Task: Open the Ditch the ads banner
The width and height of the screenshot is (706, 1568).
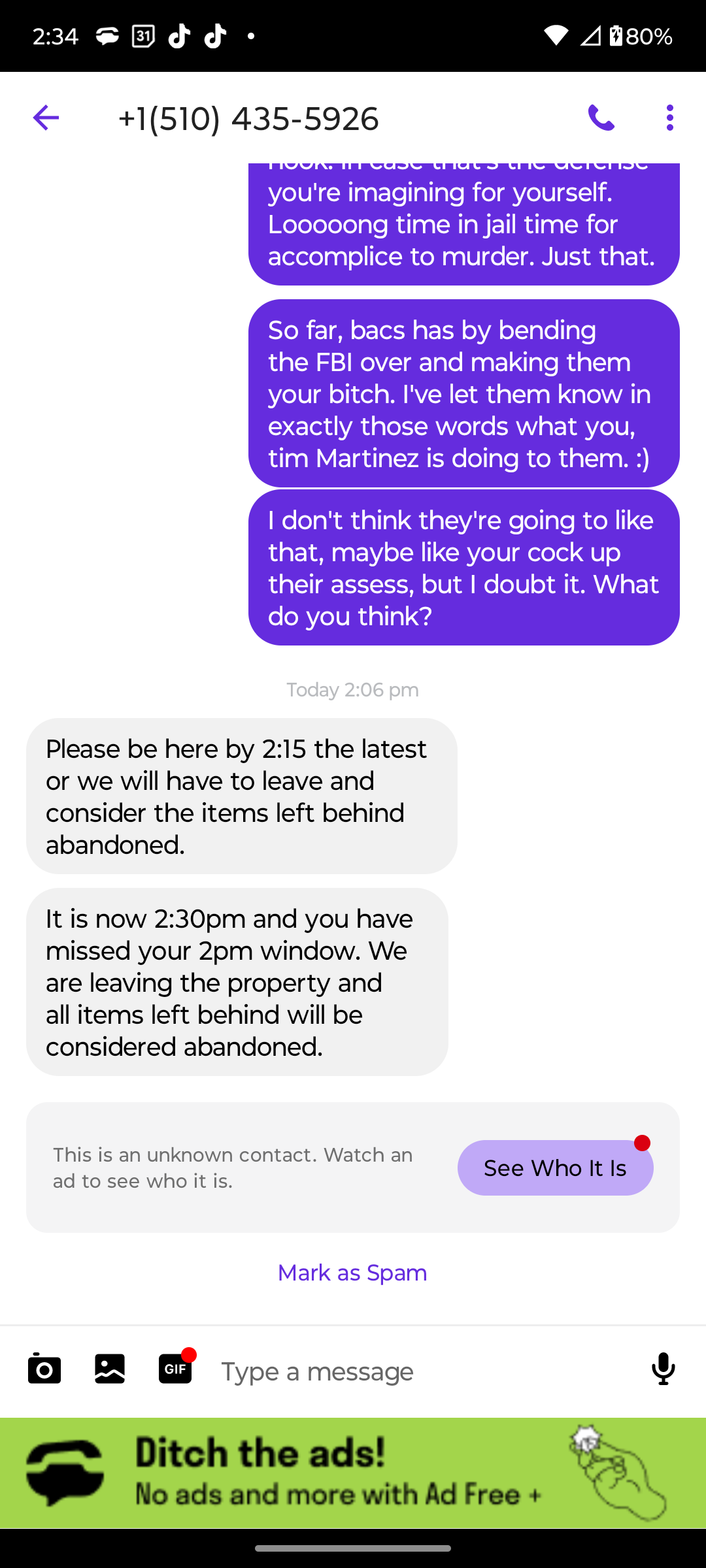Action: click(353, 1473)
